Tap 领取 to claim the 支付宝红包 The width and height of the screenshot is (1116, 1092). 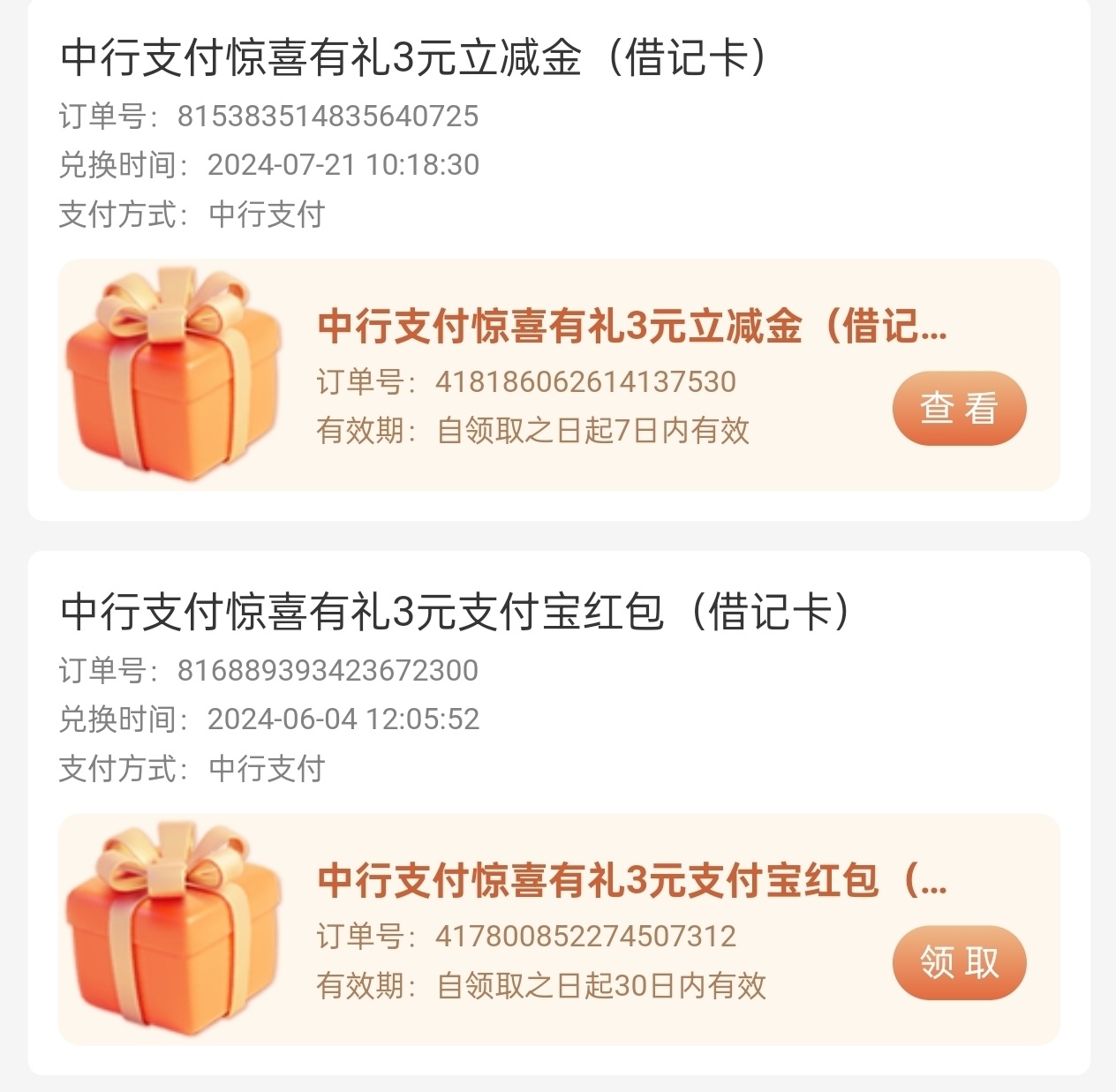pos(959,962)
